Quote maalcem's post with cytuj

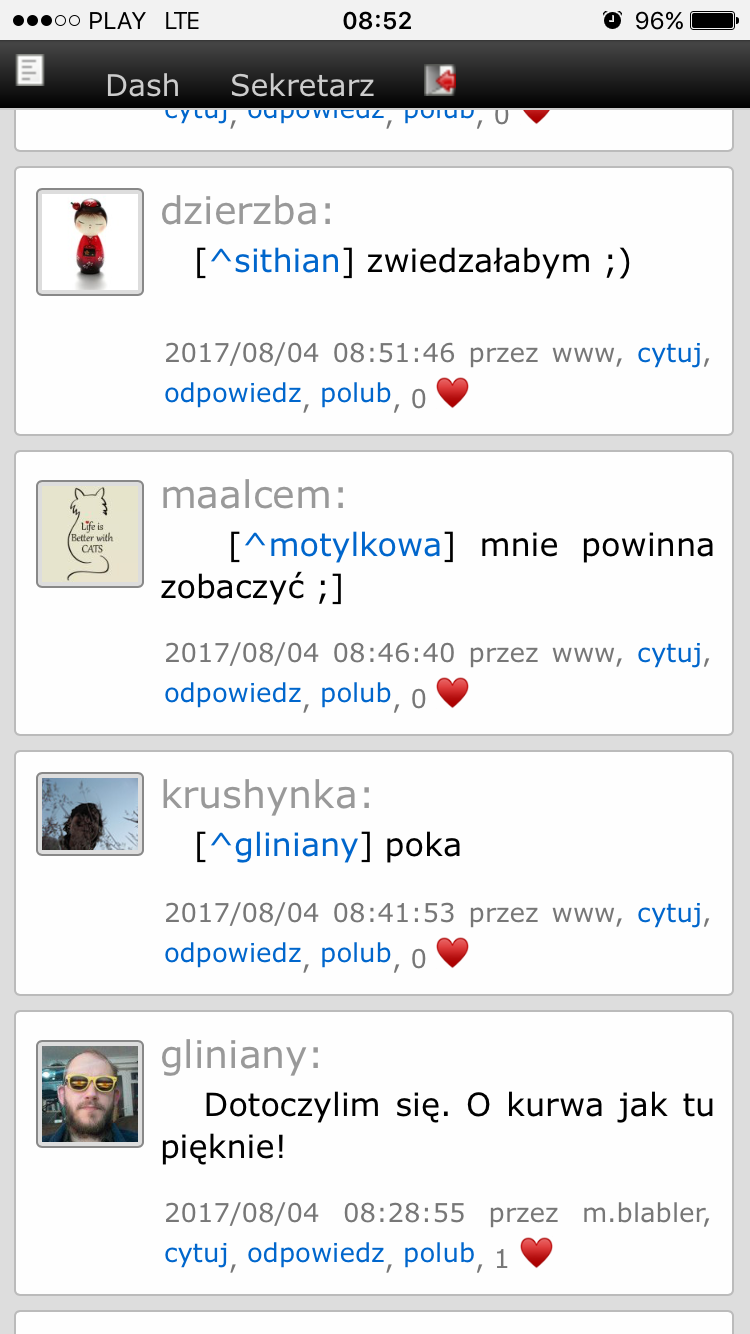tap(670, 653)
